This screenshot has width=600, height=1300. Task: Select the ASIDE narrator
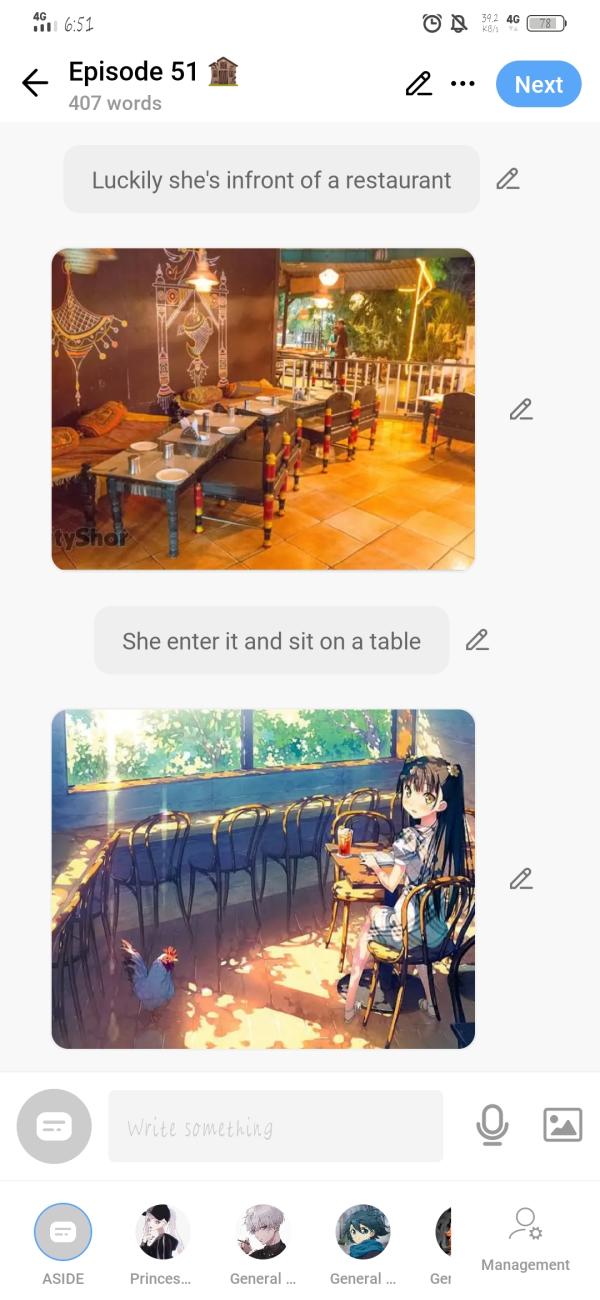click(63, 1232)
